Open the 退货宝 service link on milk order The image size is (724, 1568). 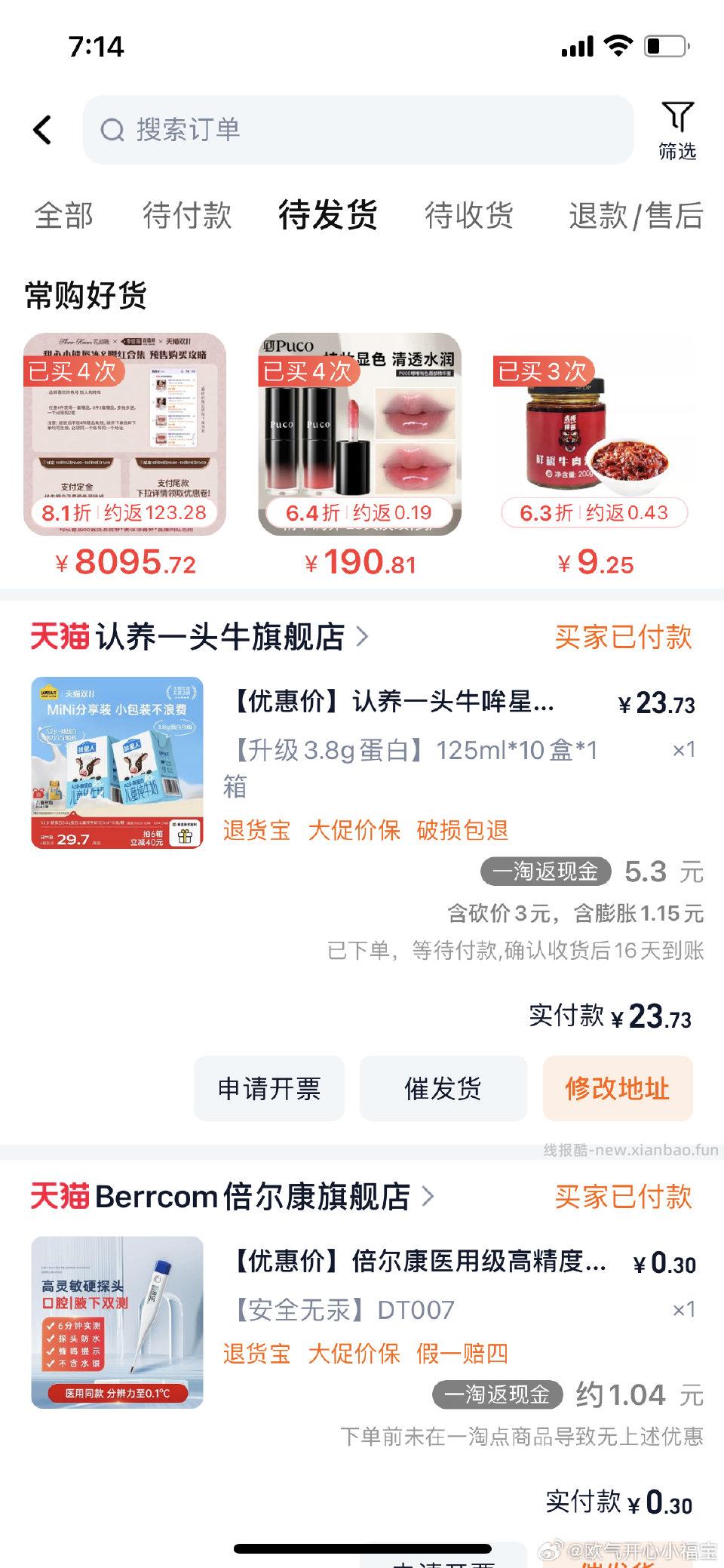click(x=256, y=829)
